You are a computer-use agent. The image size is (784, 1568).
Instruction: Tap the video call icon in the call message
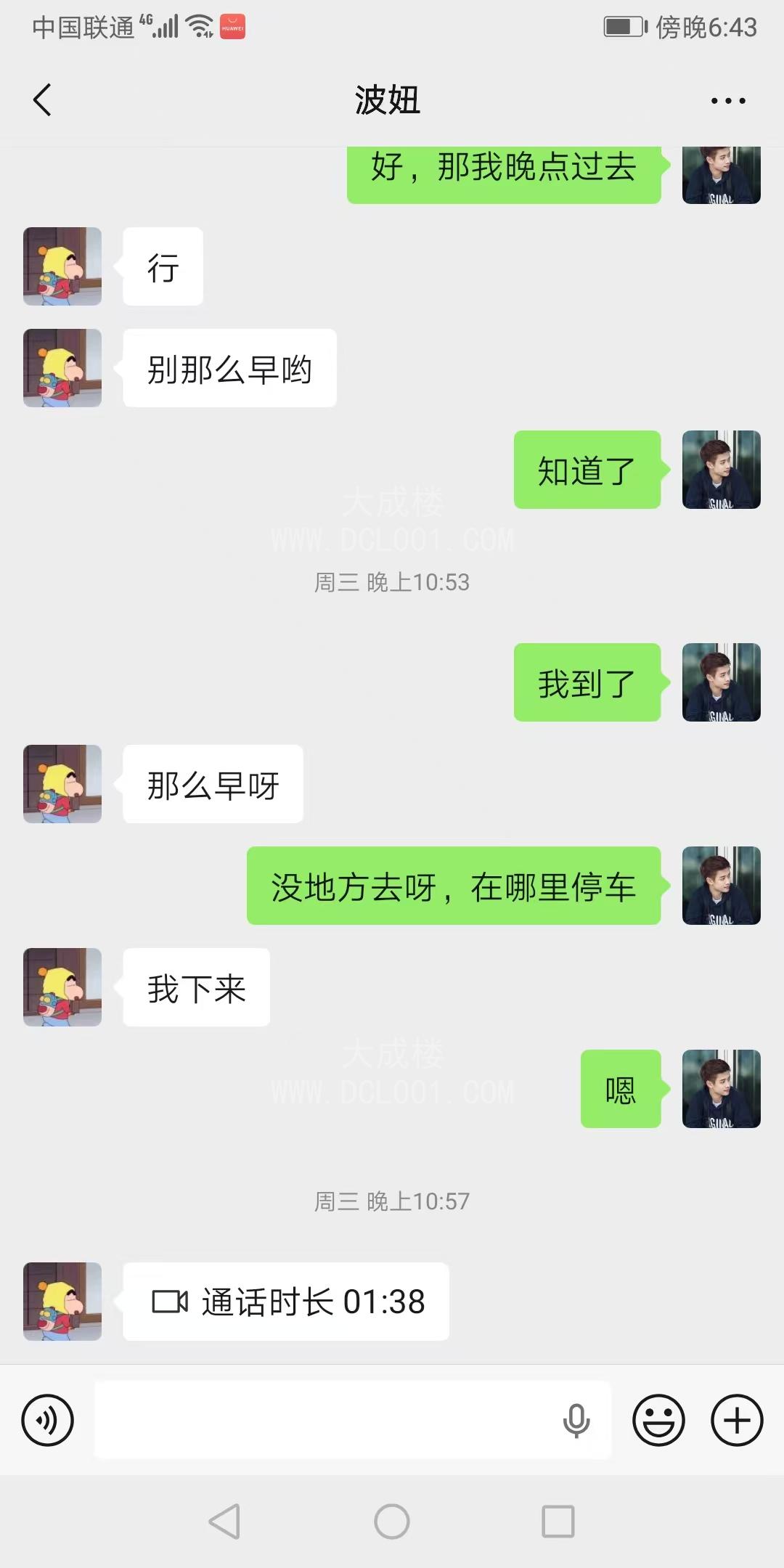[x=172, y=1302]
